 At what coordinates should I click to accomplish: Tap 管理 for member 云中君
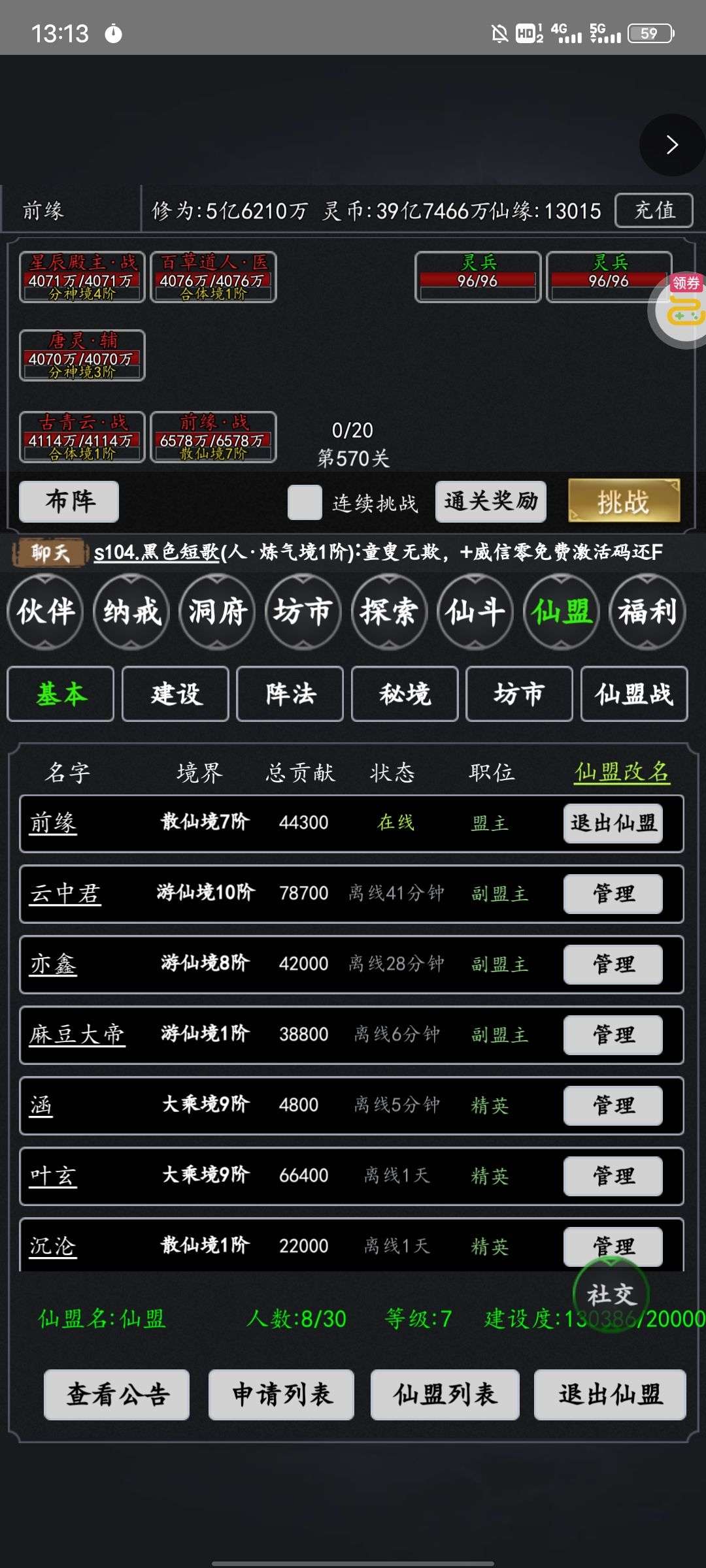coord(613,894)
